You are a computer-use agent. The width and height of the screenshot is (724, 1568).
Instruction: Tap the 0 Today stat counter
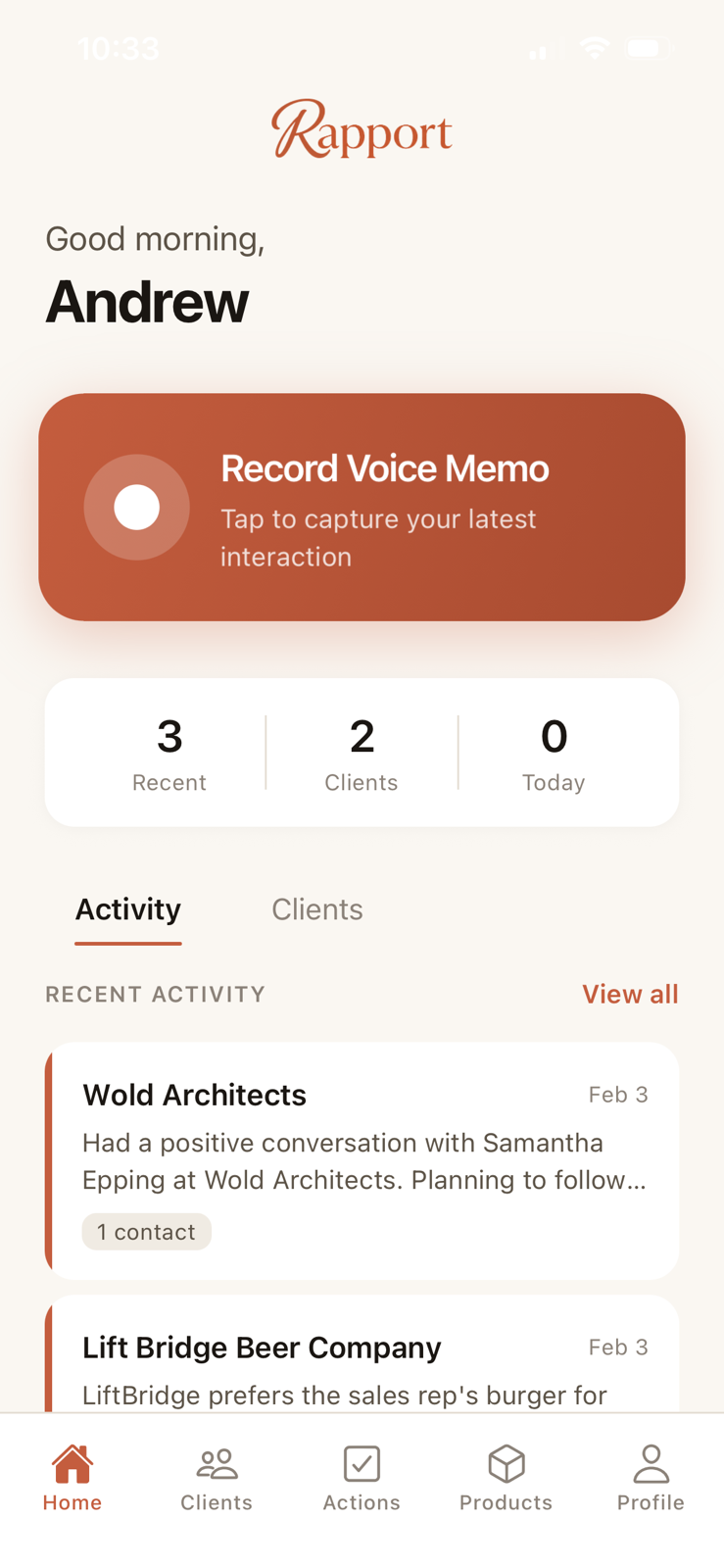click(554, 753)
